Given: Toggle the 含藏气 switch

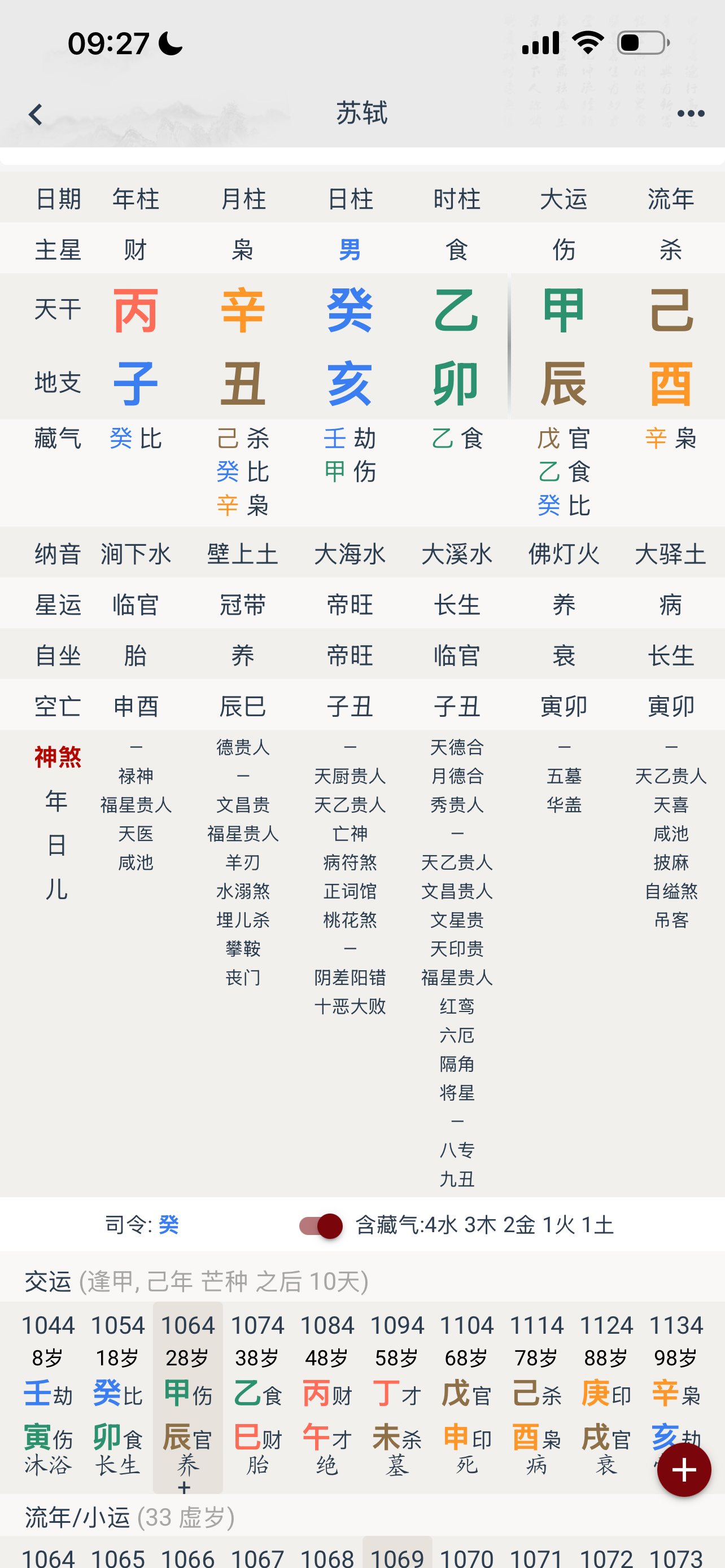Looking at the screenshot, I should click(x=320, y=1225).
